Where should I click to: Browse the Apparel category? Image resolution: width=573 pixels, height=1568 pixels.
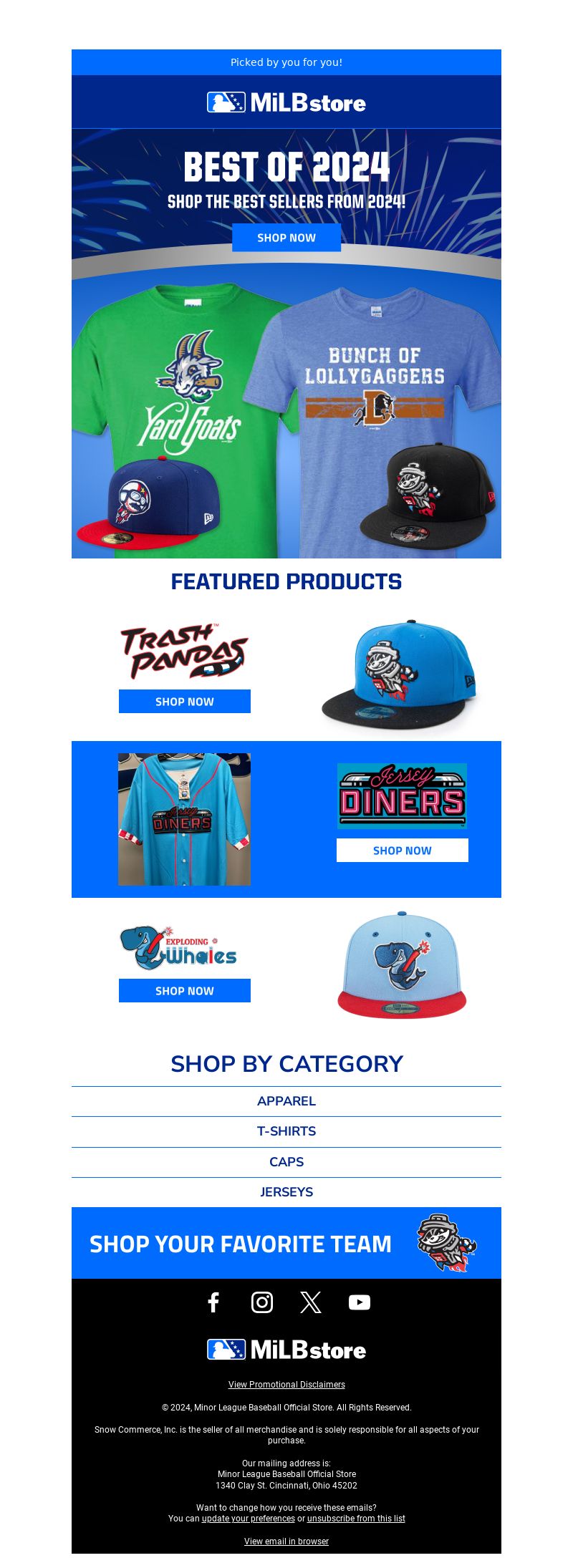[x=286, y=1101]
